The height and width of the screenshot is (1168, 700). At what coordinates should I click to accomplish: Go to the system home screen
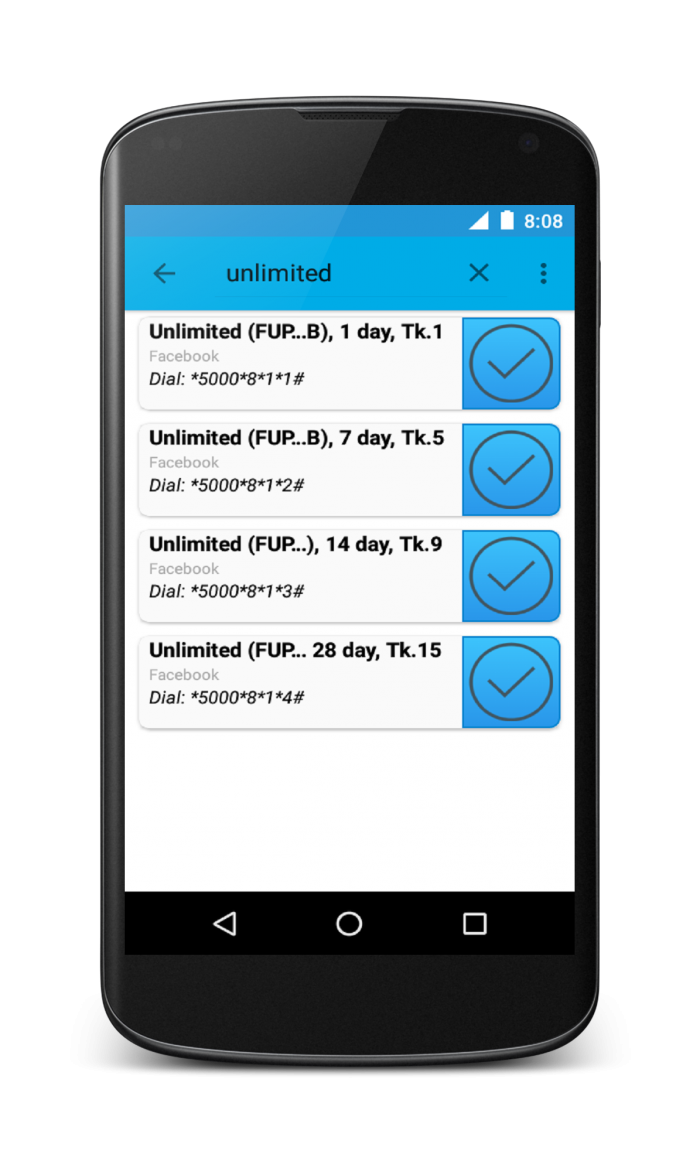click(349, 923)
